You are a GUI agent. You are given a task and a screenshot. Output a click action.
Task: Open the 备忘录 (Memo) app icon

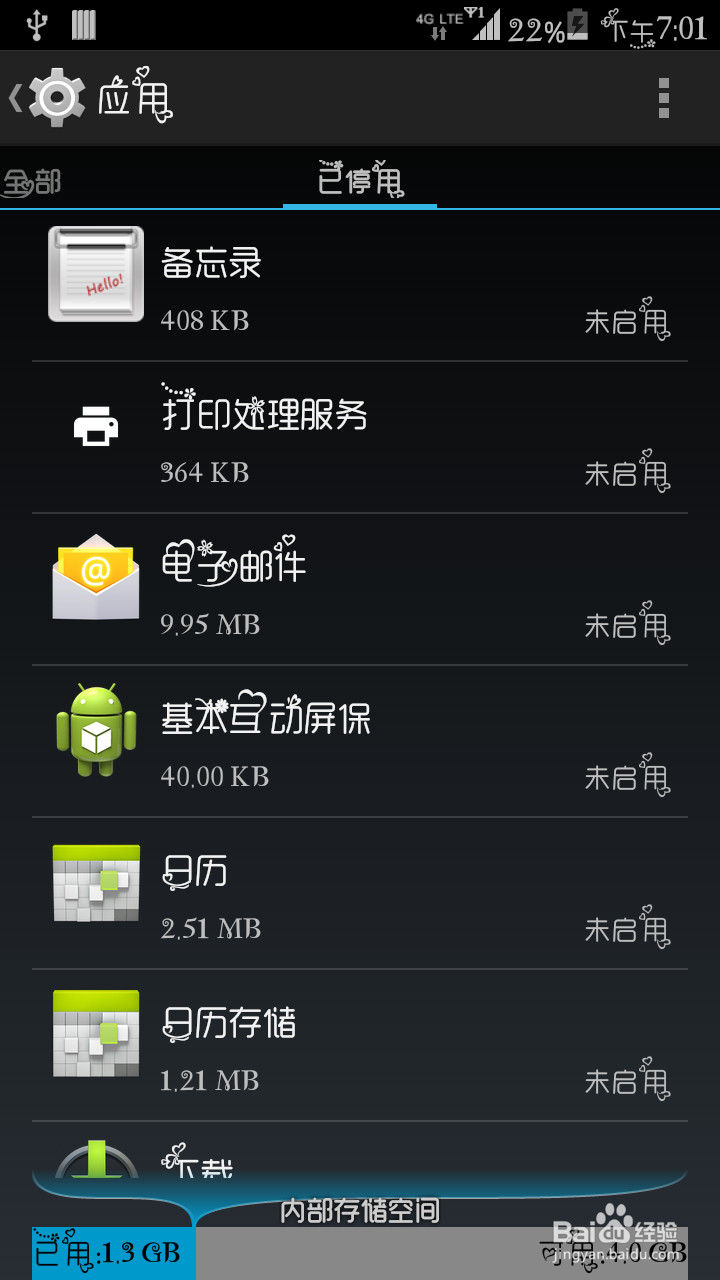tap(95, 273)
